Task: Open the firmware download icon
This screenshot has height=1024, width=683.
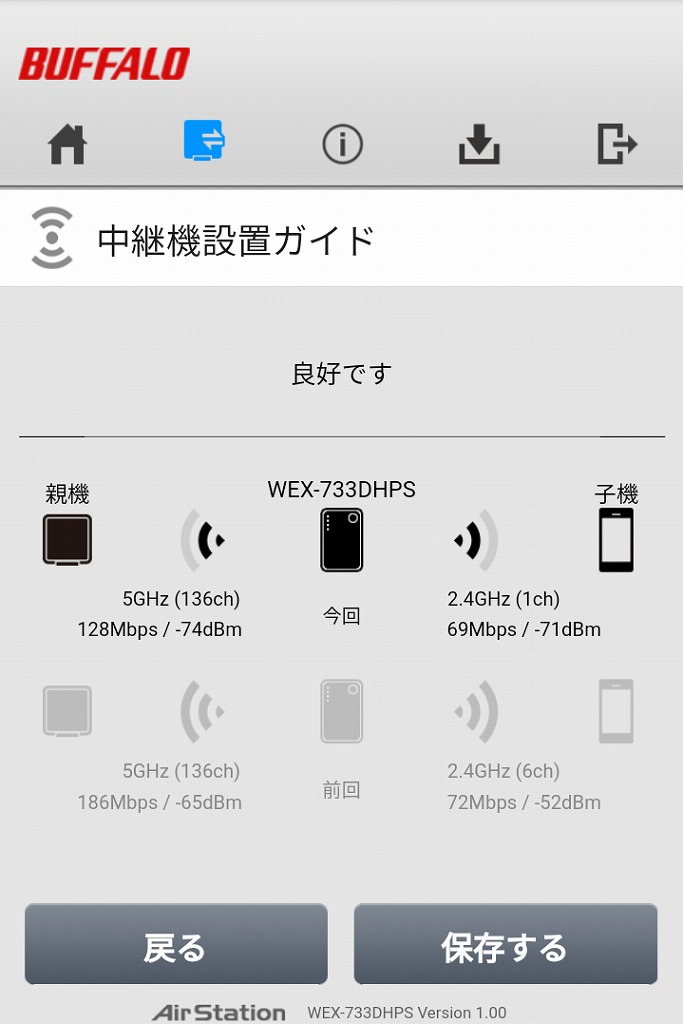Action: 479,144
